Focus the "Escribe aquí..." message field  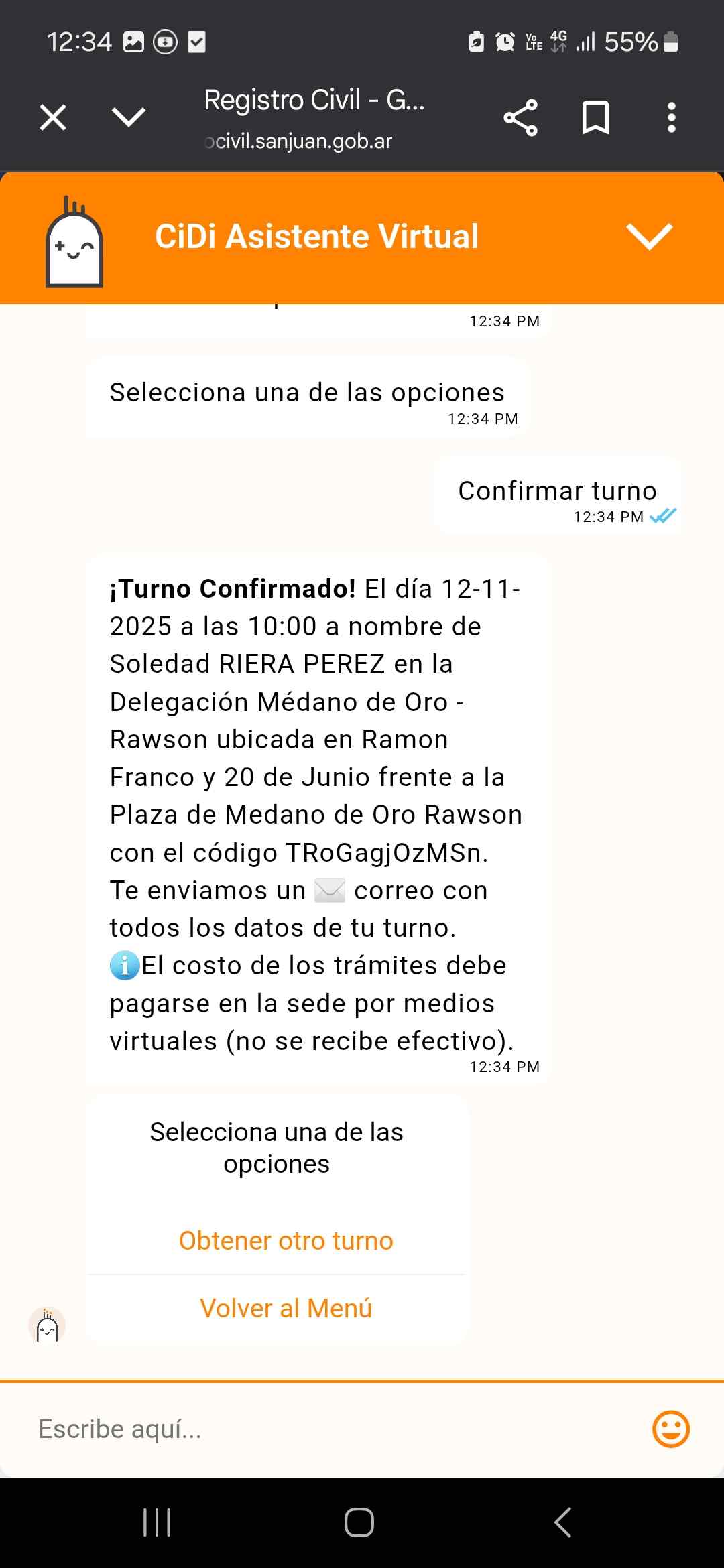coord(335,1429)
